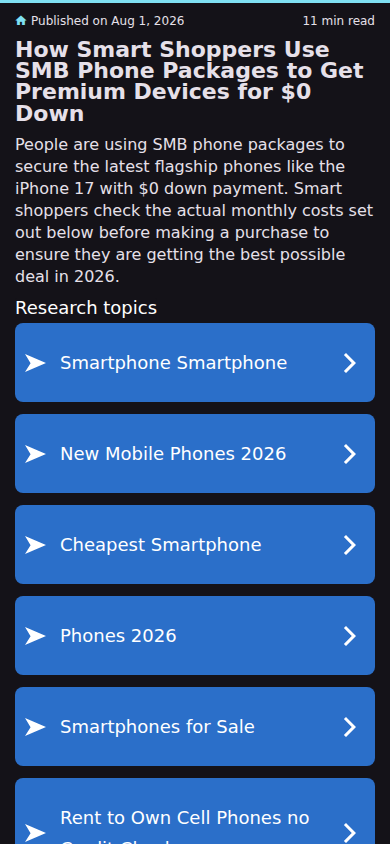Select the Cheapest Smartphone topic
390x844 pixels.
195,544
